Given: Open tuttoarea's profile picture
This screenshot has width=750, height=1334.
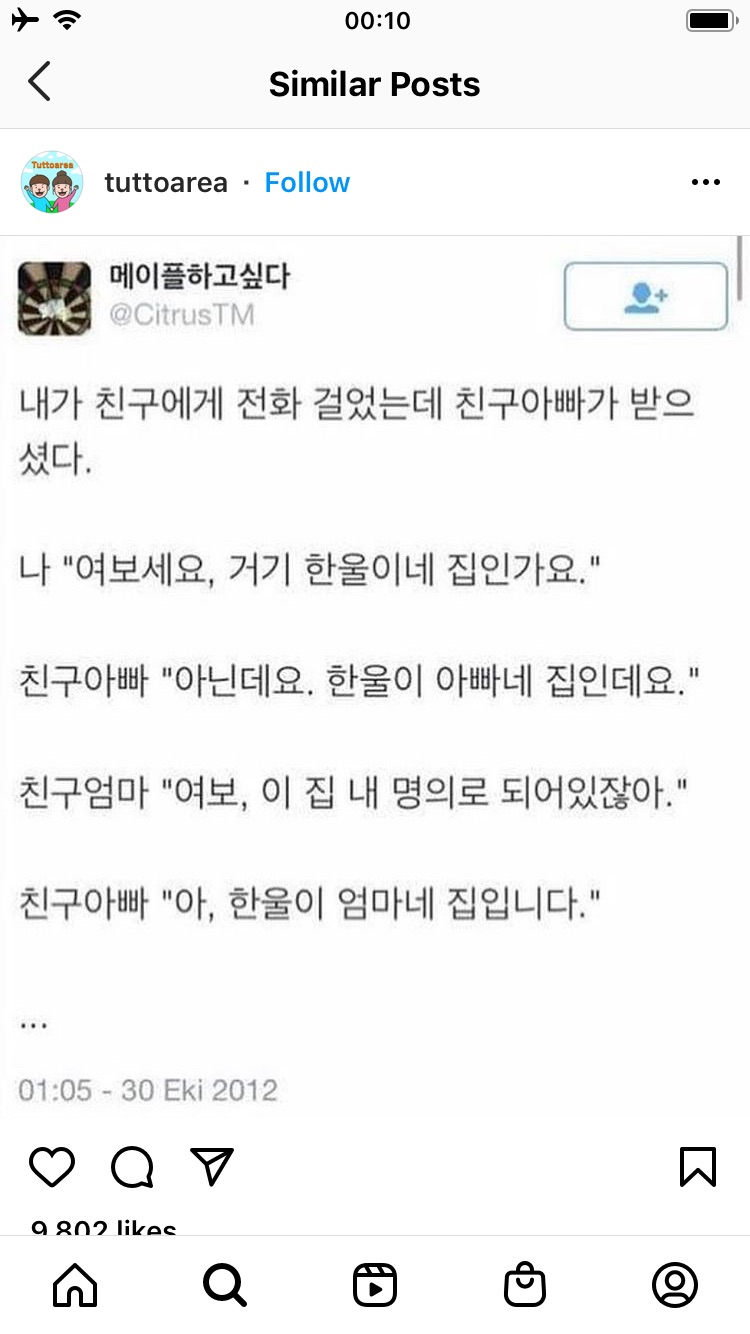Looking at the screenshot, I should coord(52,183).
